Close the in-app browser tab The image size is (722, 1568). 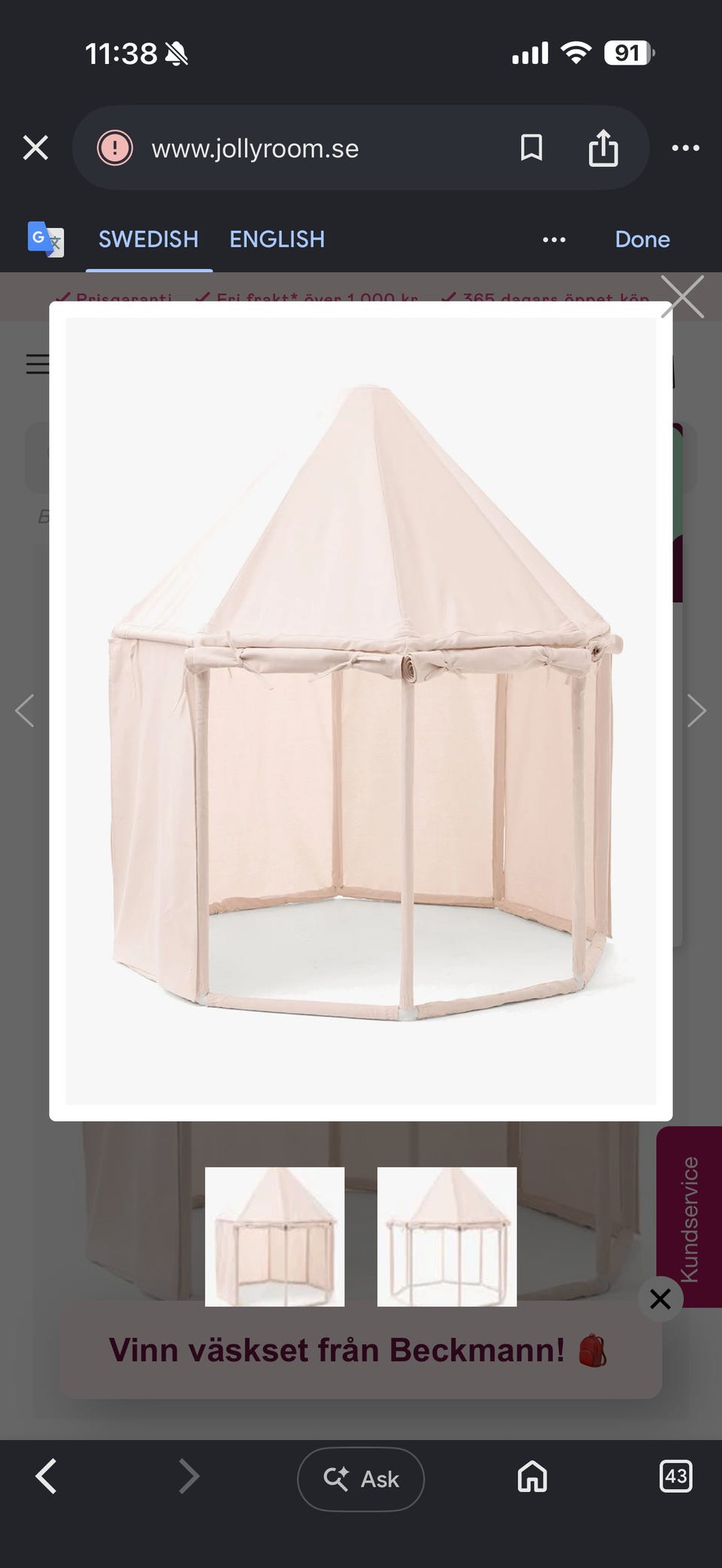35,148
